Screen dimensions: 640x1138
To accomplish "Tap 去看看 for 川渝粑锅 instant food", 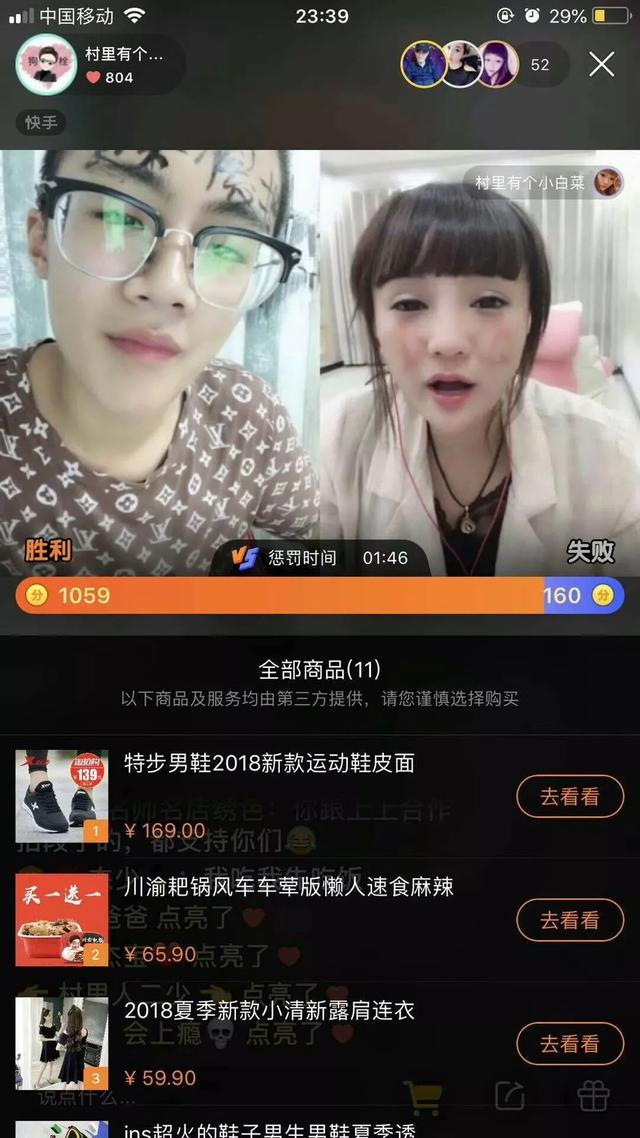I will pos(569,920).
